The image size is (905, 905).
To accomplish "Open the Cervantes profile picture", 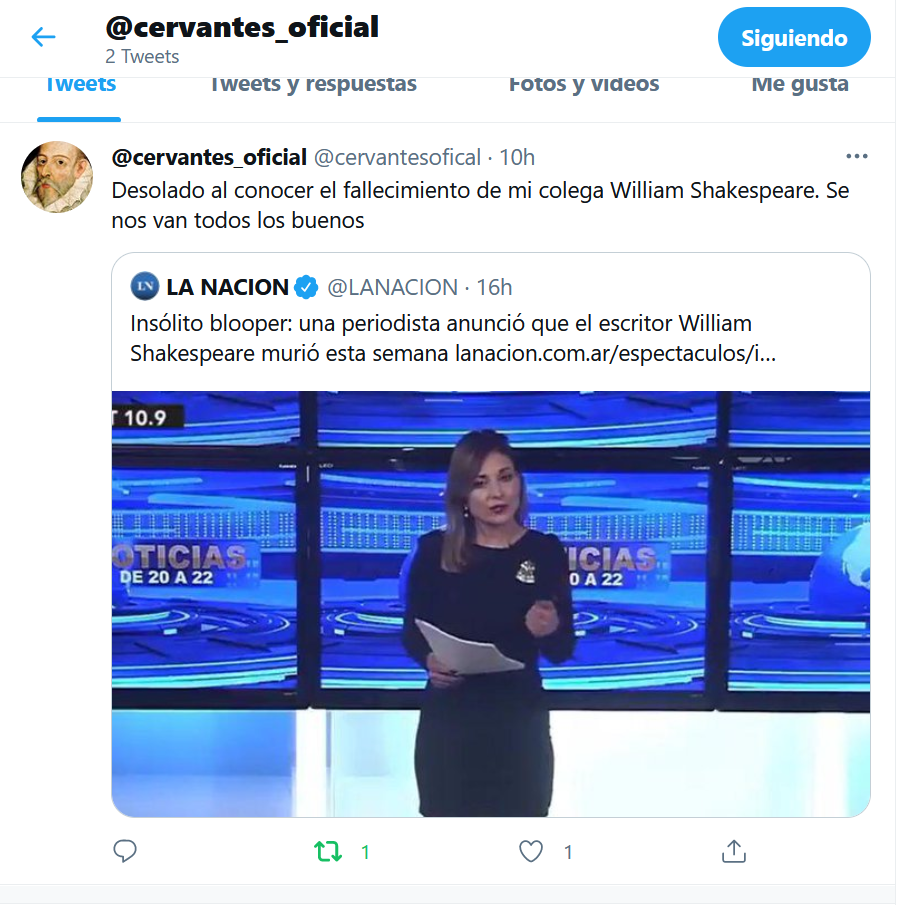I will pos(57,177).
